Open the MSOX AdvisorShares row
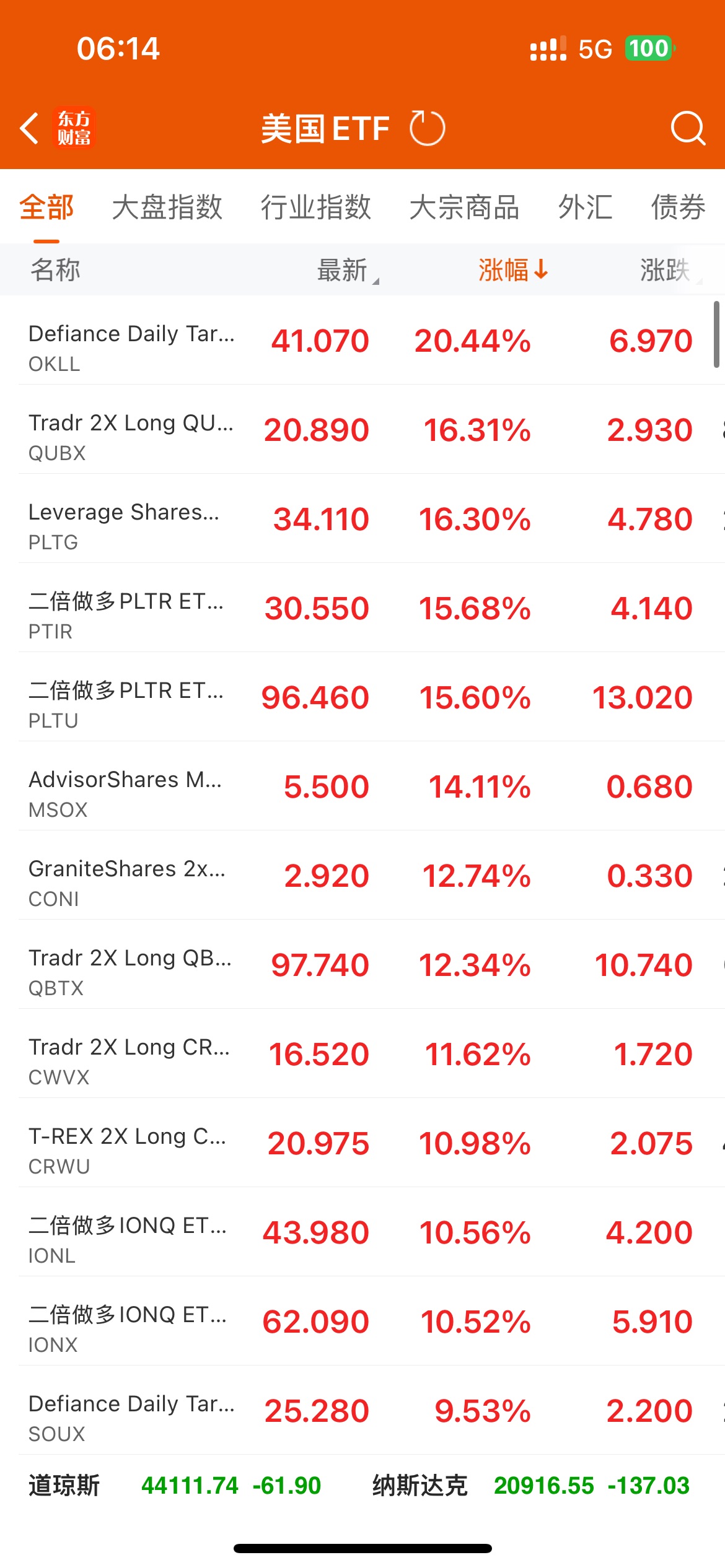 (x=362, y=786)
